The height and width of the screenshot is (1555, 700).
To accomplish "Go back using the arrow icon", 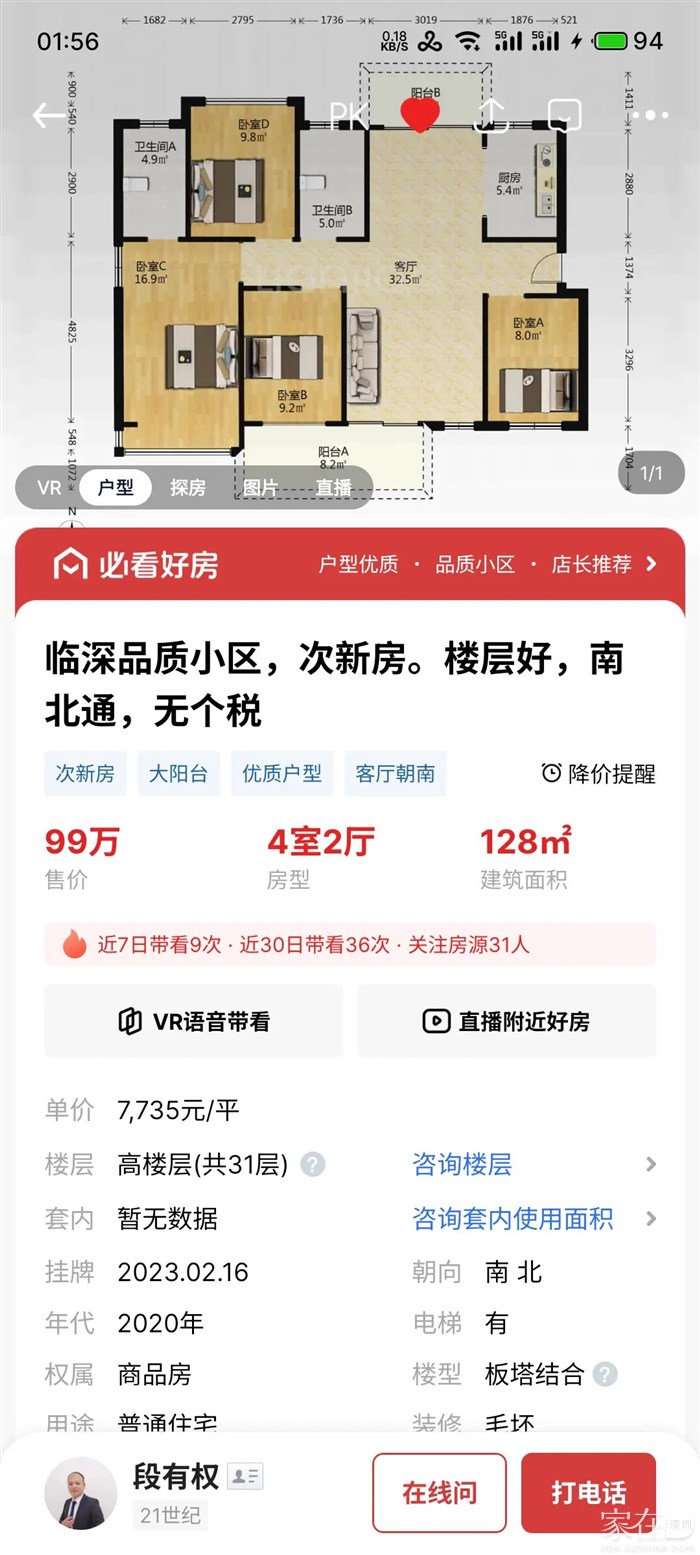I will click(x=48, y=115).
